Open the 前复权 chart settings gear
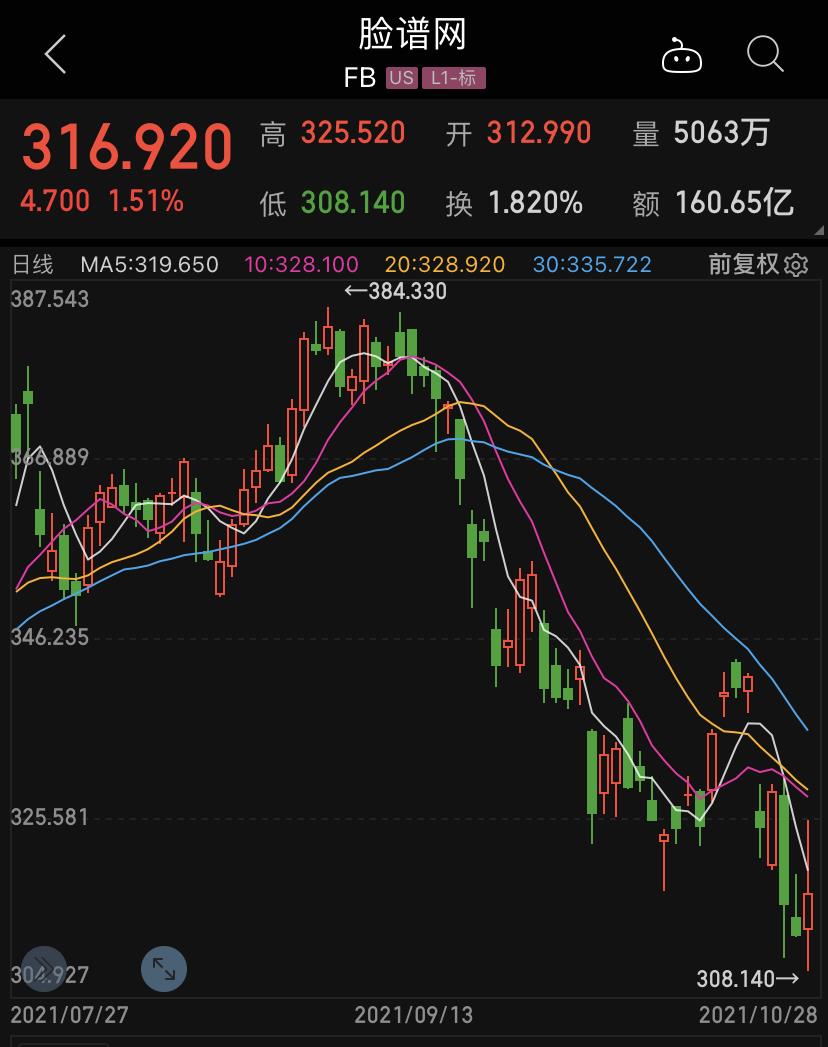The width and height of the screenshot is (828, 1047). pos(796,265)
